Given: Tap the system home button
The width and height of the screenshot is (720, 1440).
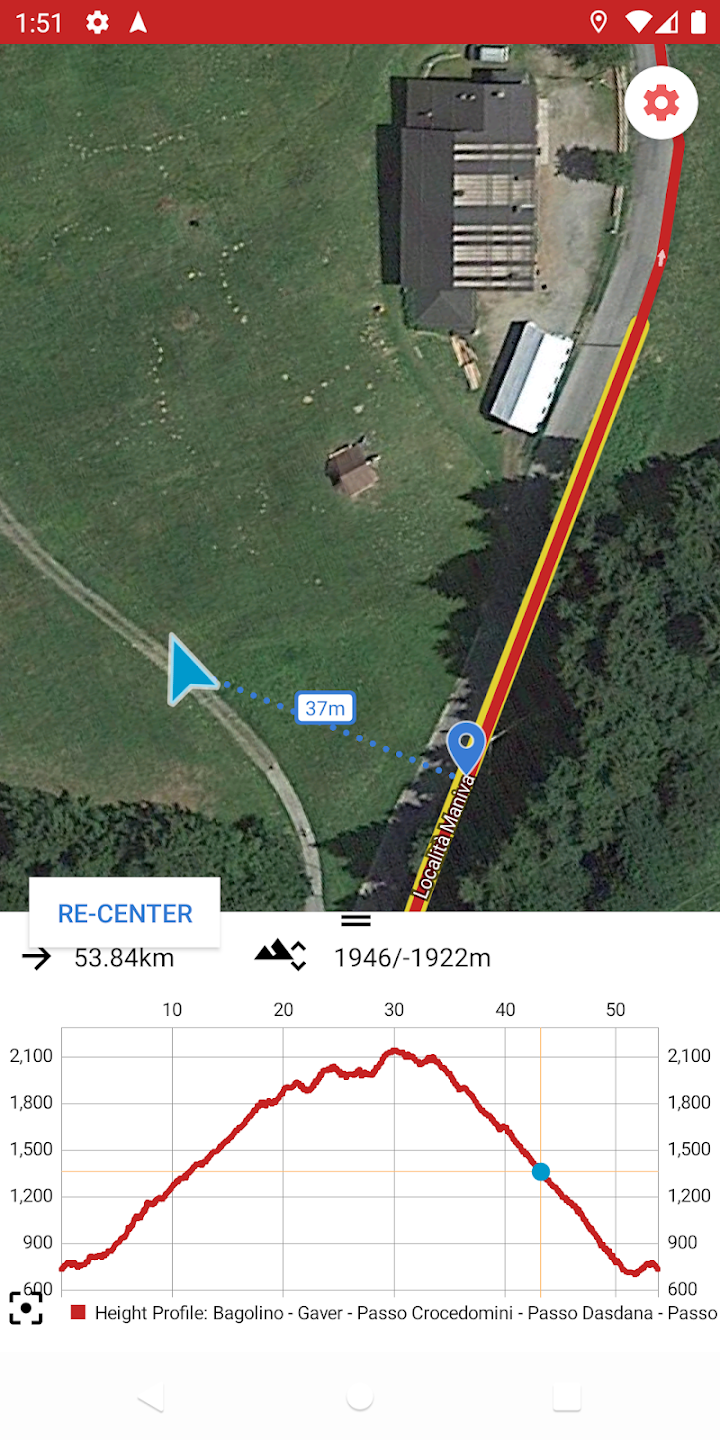Looking at the screenshot, I should pyautogui.click(x=360, y=1398).
